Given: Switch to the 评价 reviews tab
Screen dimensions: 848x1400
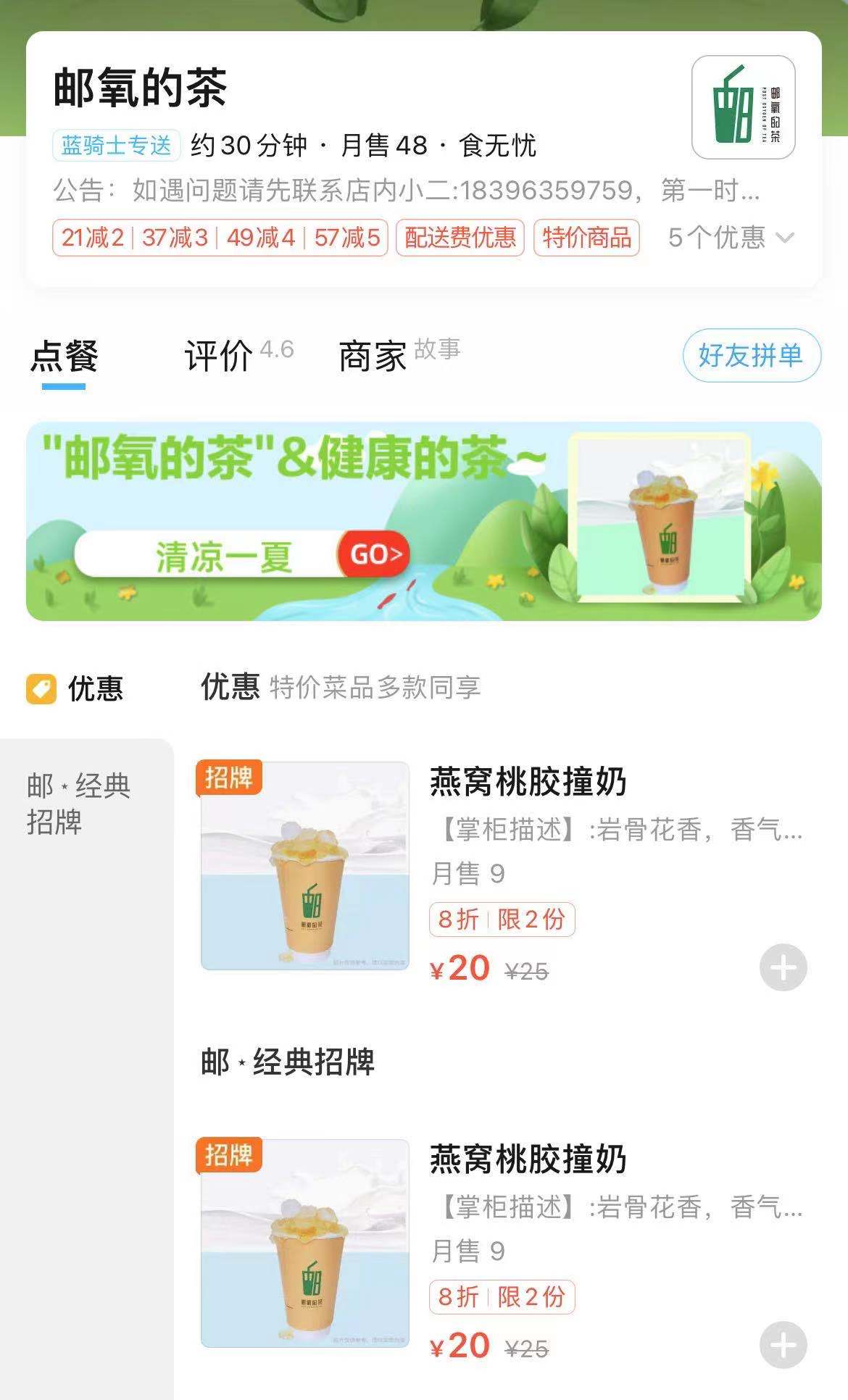Looking at the screenshot, I should [x=219, y=356].
